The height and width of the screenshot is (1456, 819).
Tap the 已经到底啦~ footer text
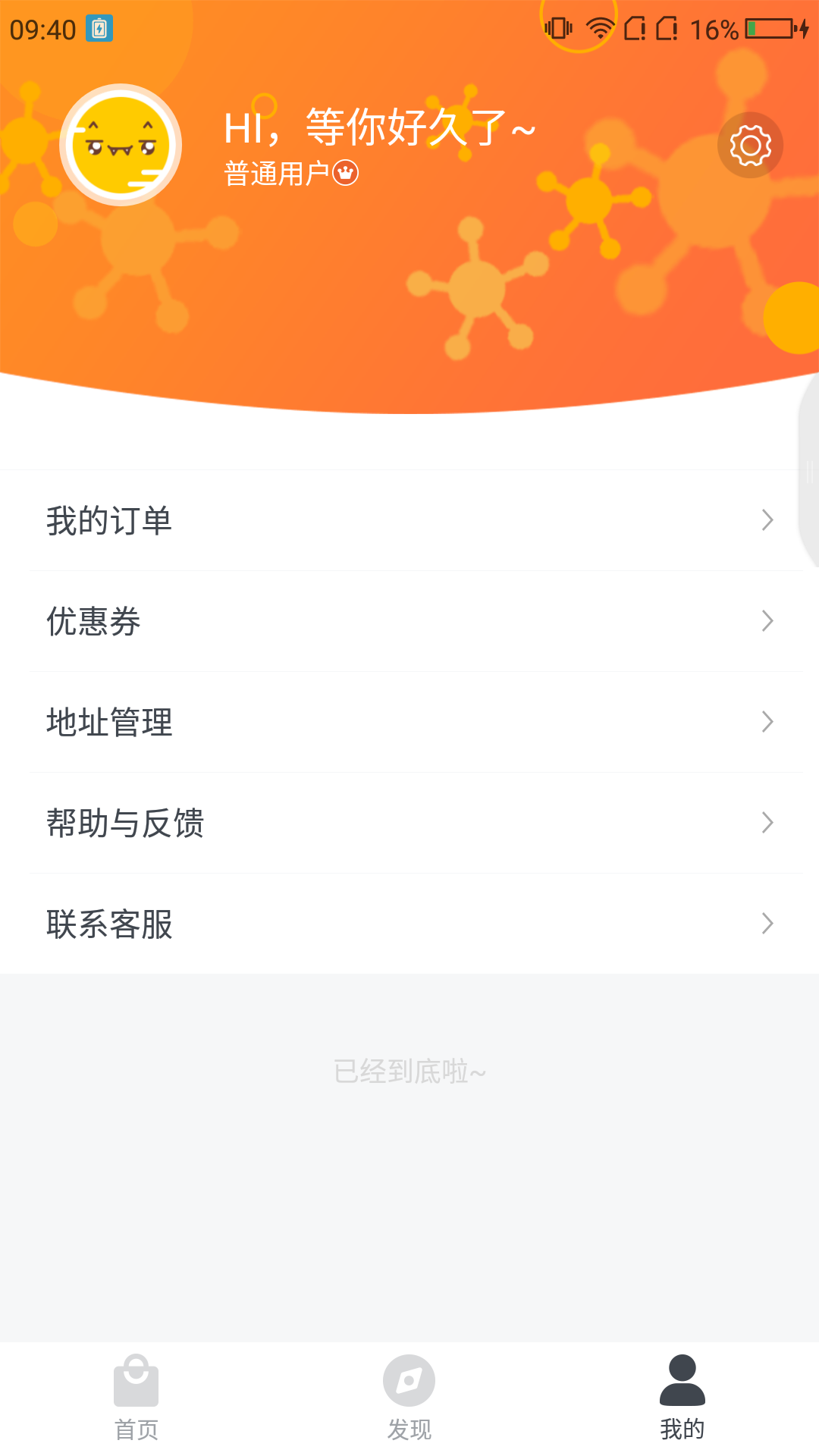409,1072
